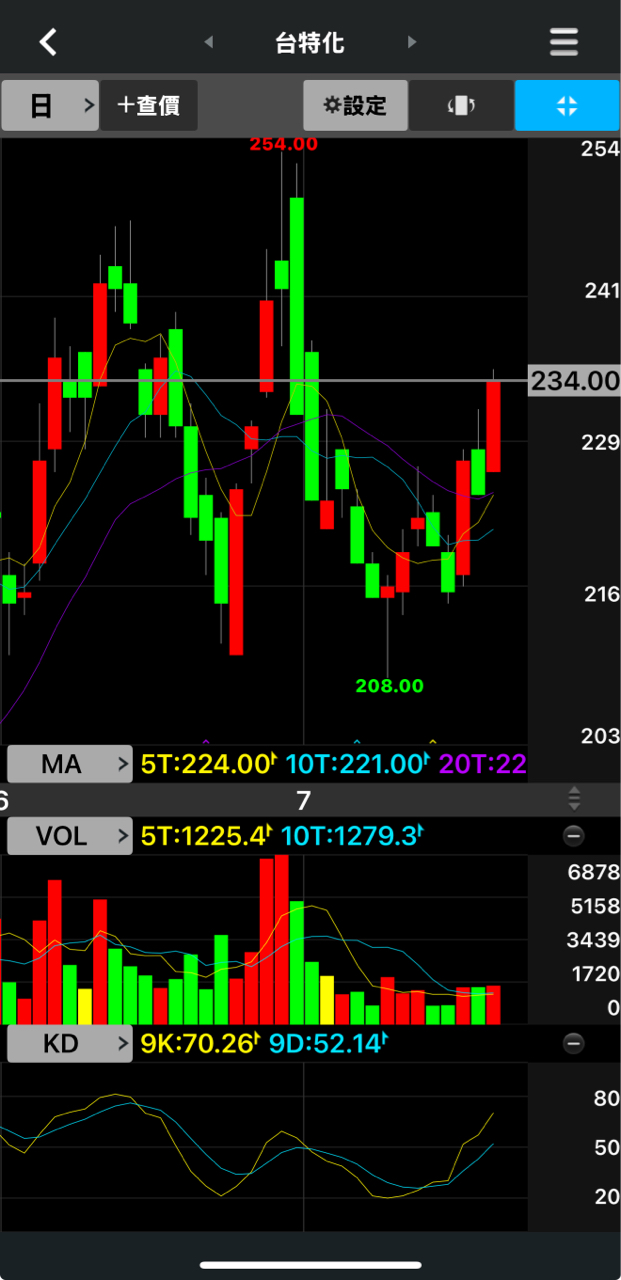The width and height of the screenshot is (621, 1280).
Task: Collapse the VOL panel with minus icon
Action: [574, 836]
